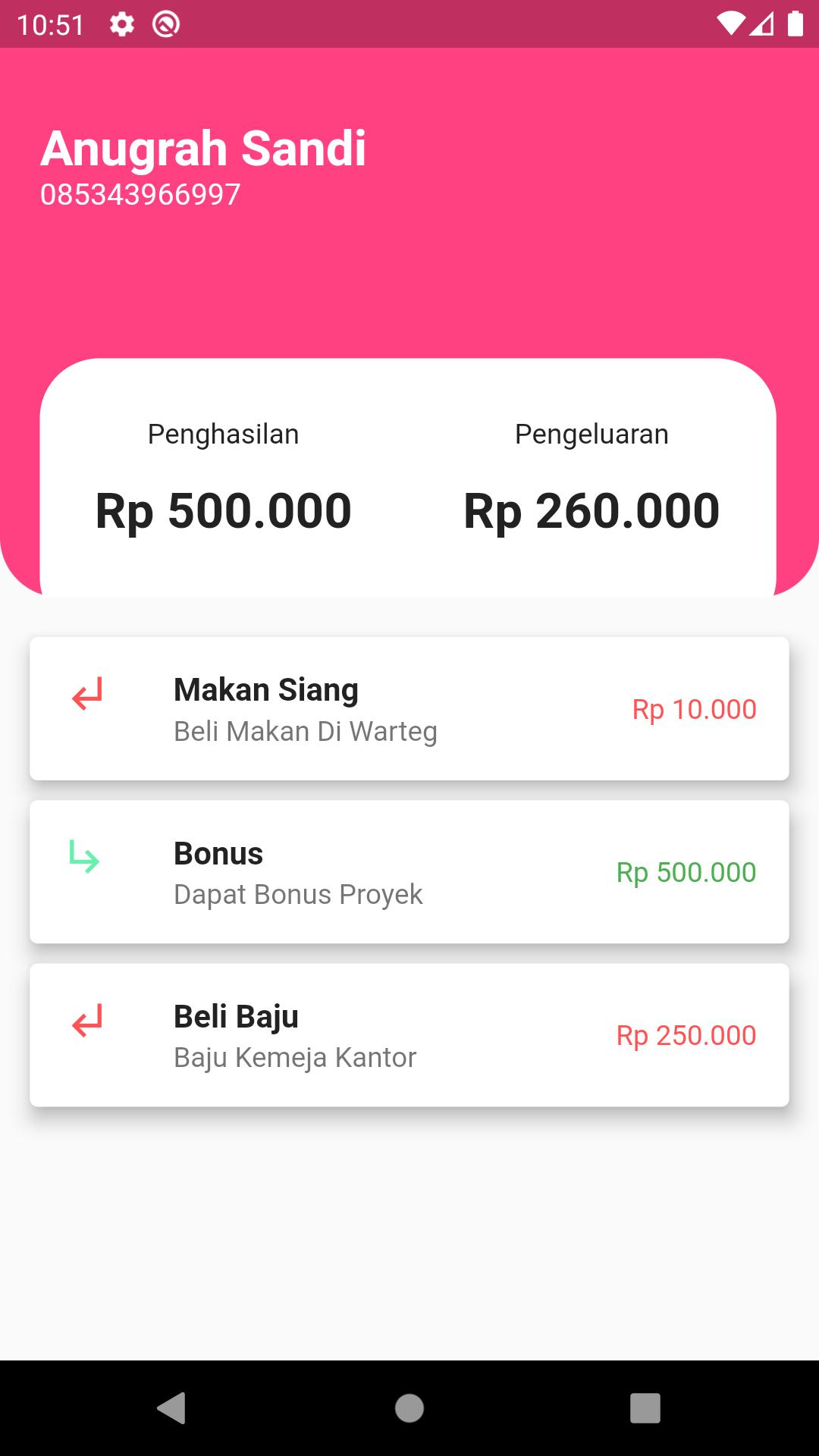Click the data saver icon in status bar
Viewport: 819px width, 1456px height.
click(165, 23)
